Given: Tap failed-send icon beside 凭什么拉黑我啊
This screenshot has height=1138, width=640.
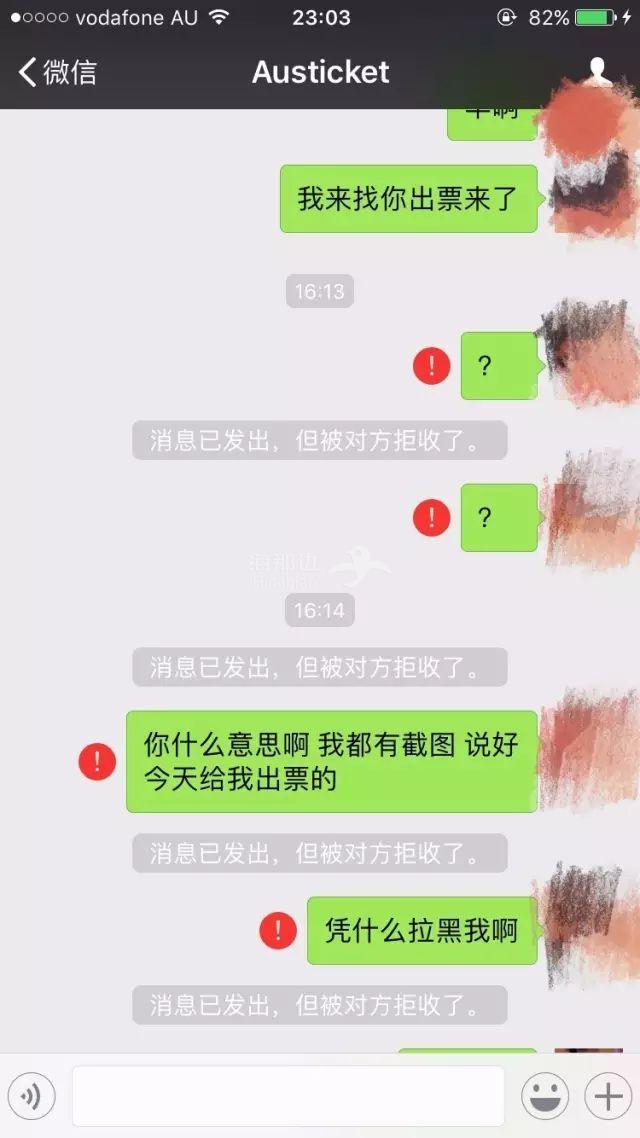Looking at the screenshot, I should pyautogui.click(x=278, y=931).
